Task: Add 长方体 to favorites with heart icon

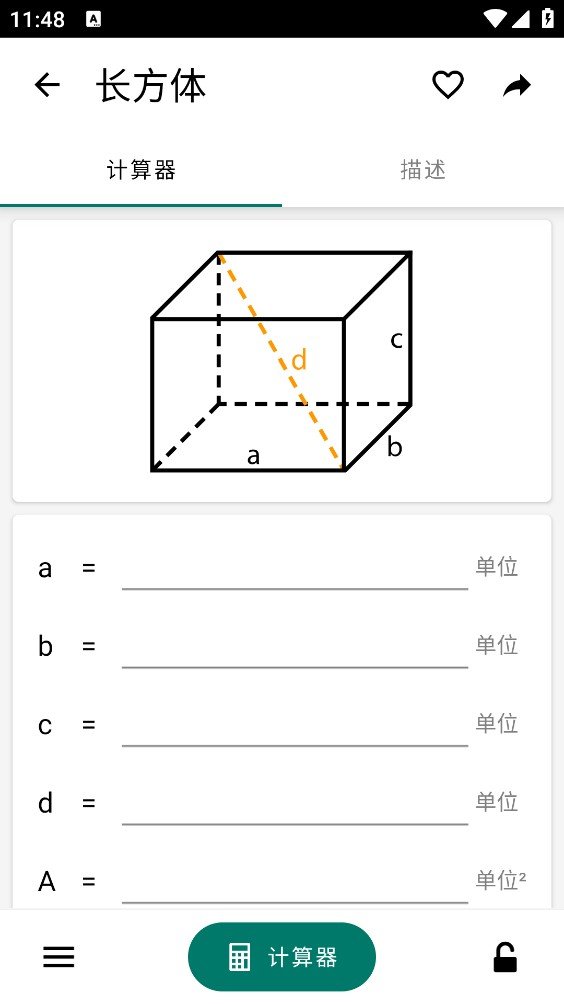Action: point(447,85)
